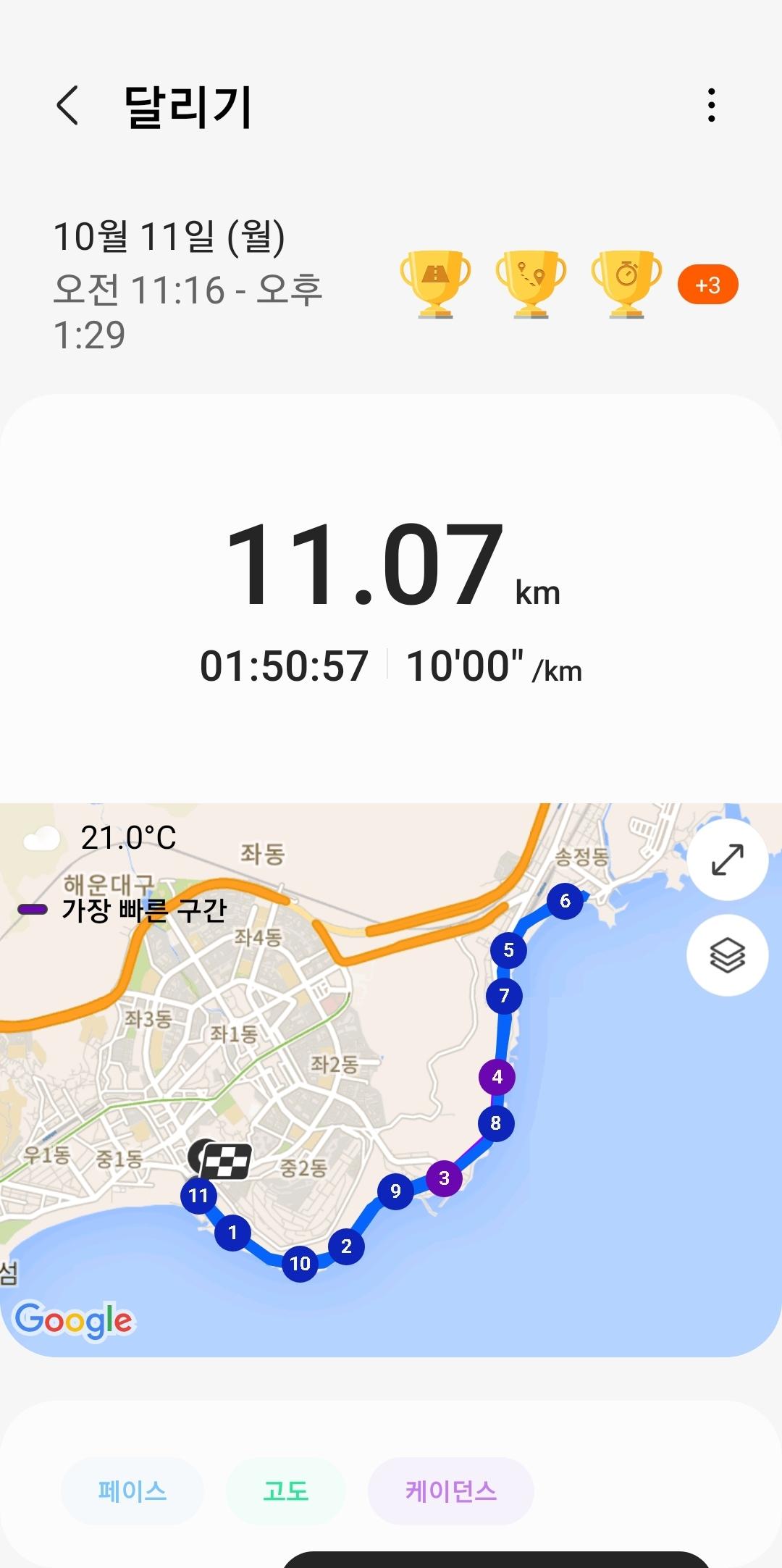Show the 케이던스 chart chip
Image resolution: width=782 pixels, height=1568 pixels.
click(x=450, y=1491)
